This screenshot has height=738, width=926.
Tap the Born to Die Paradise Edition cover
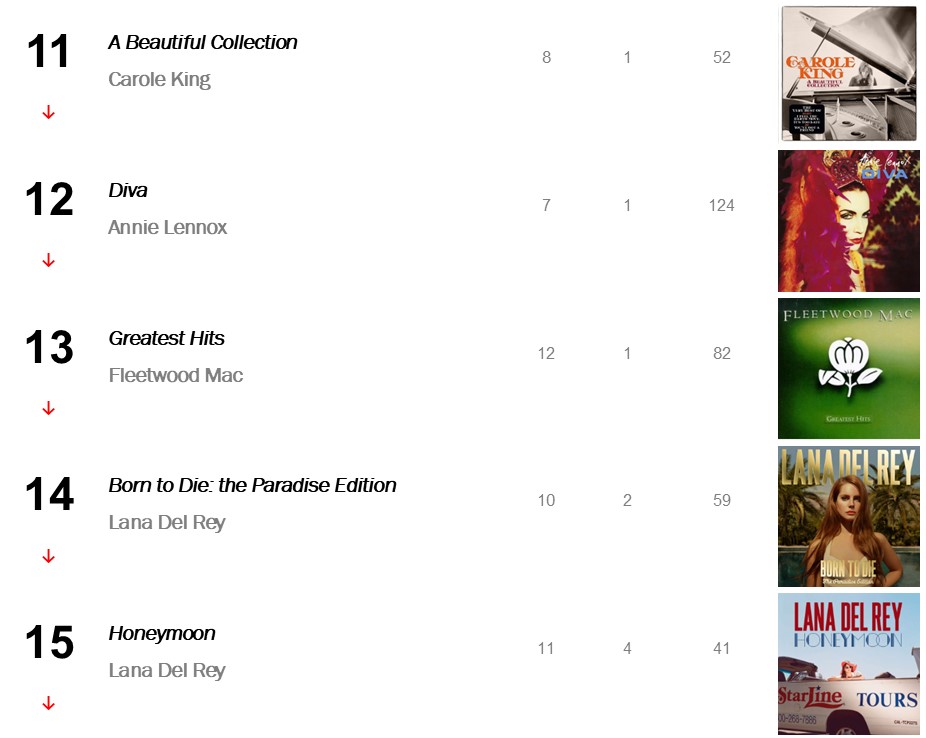848,516
